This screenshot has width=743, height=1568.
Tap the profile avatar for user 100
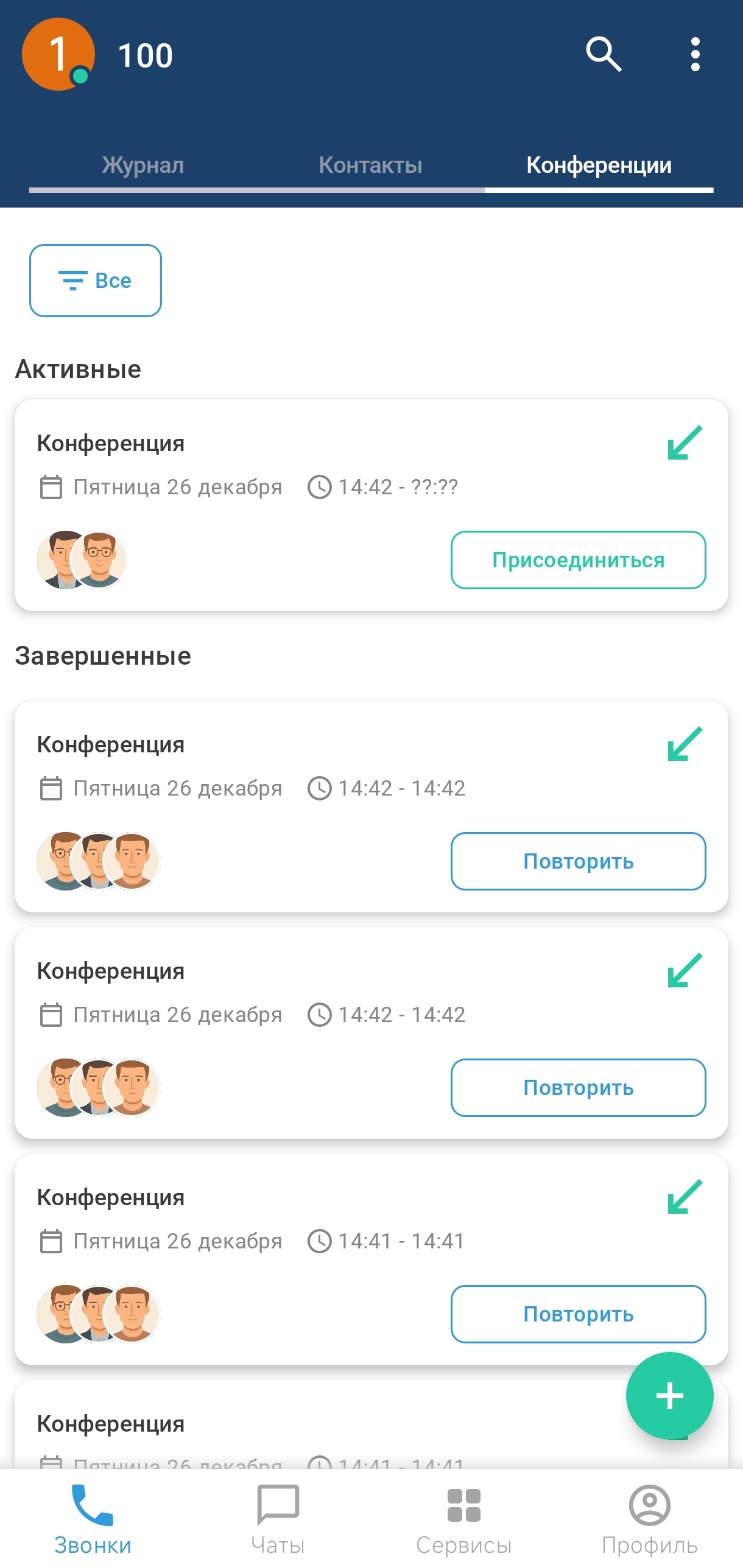[58, 55]
